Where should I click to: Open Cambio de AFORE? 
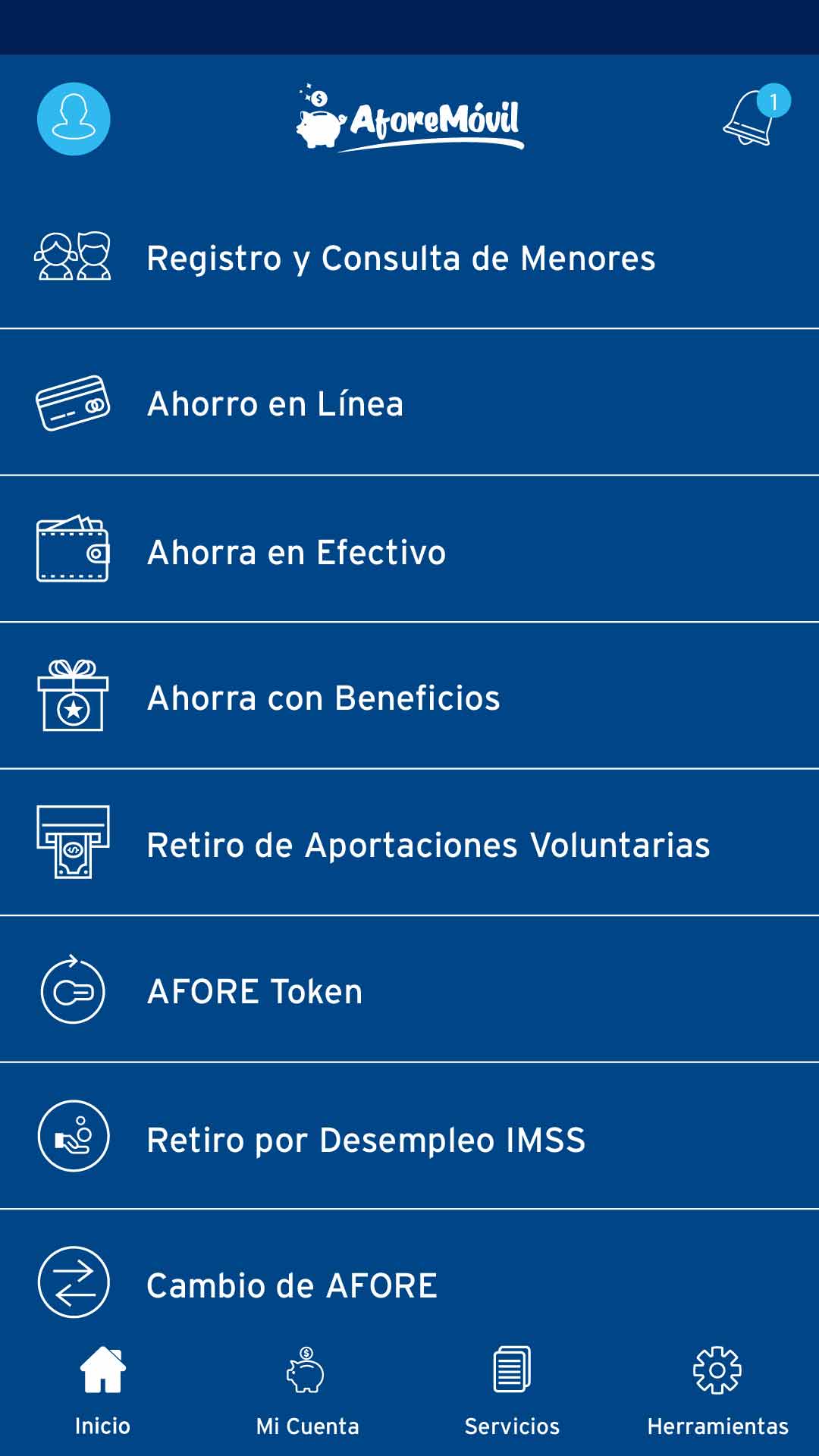click(292, 1285)
